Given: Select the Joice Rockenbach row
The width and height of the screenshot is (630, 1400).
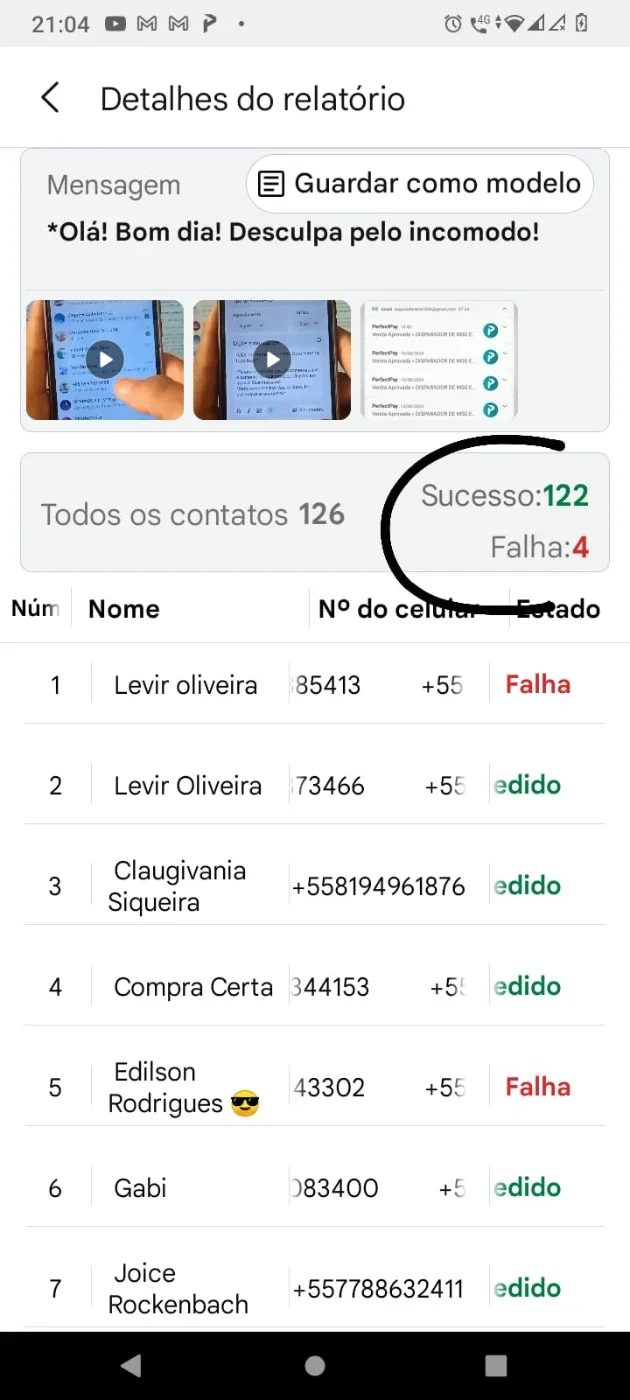Looking at the screenshot, I should pos(315,1288).
